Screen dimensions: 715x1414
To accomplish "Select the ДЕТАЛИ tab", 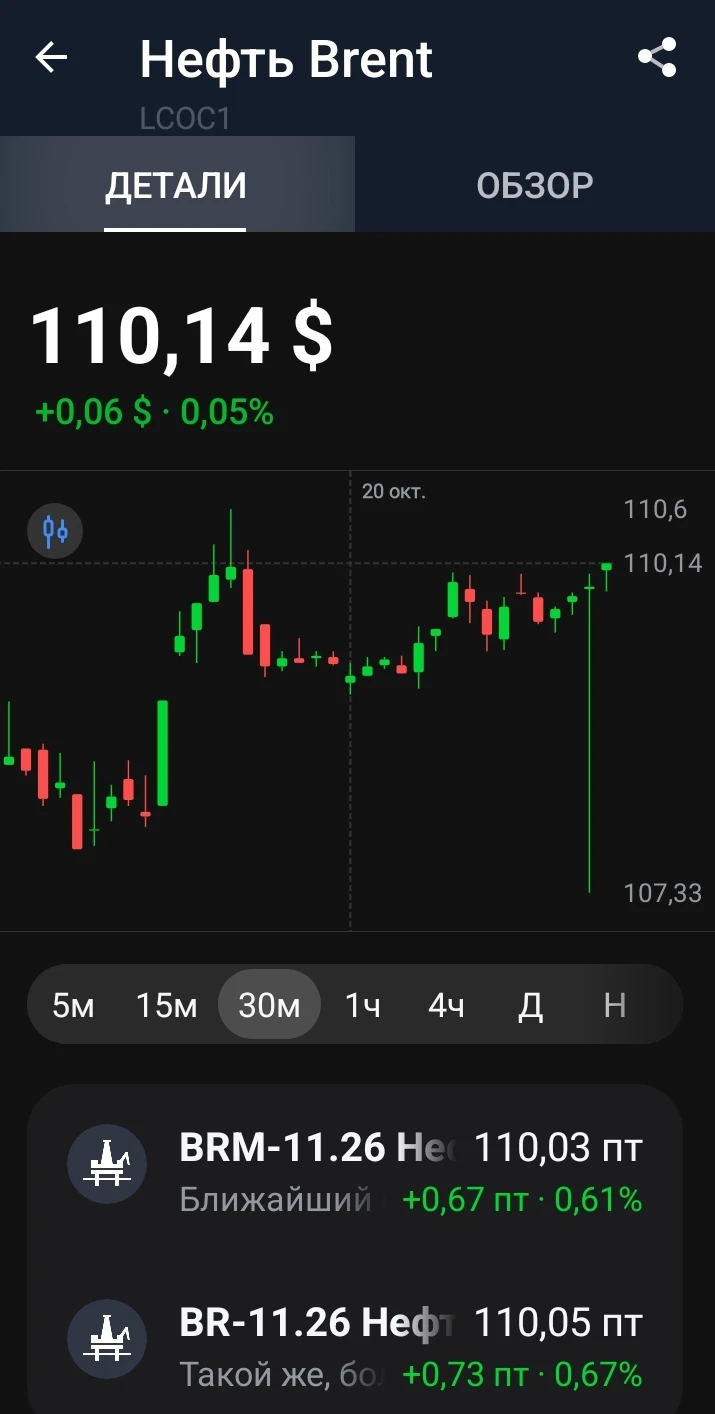I will click(176, 185).
